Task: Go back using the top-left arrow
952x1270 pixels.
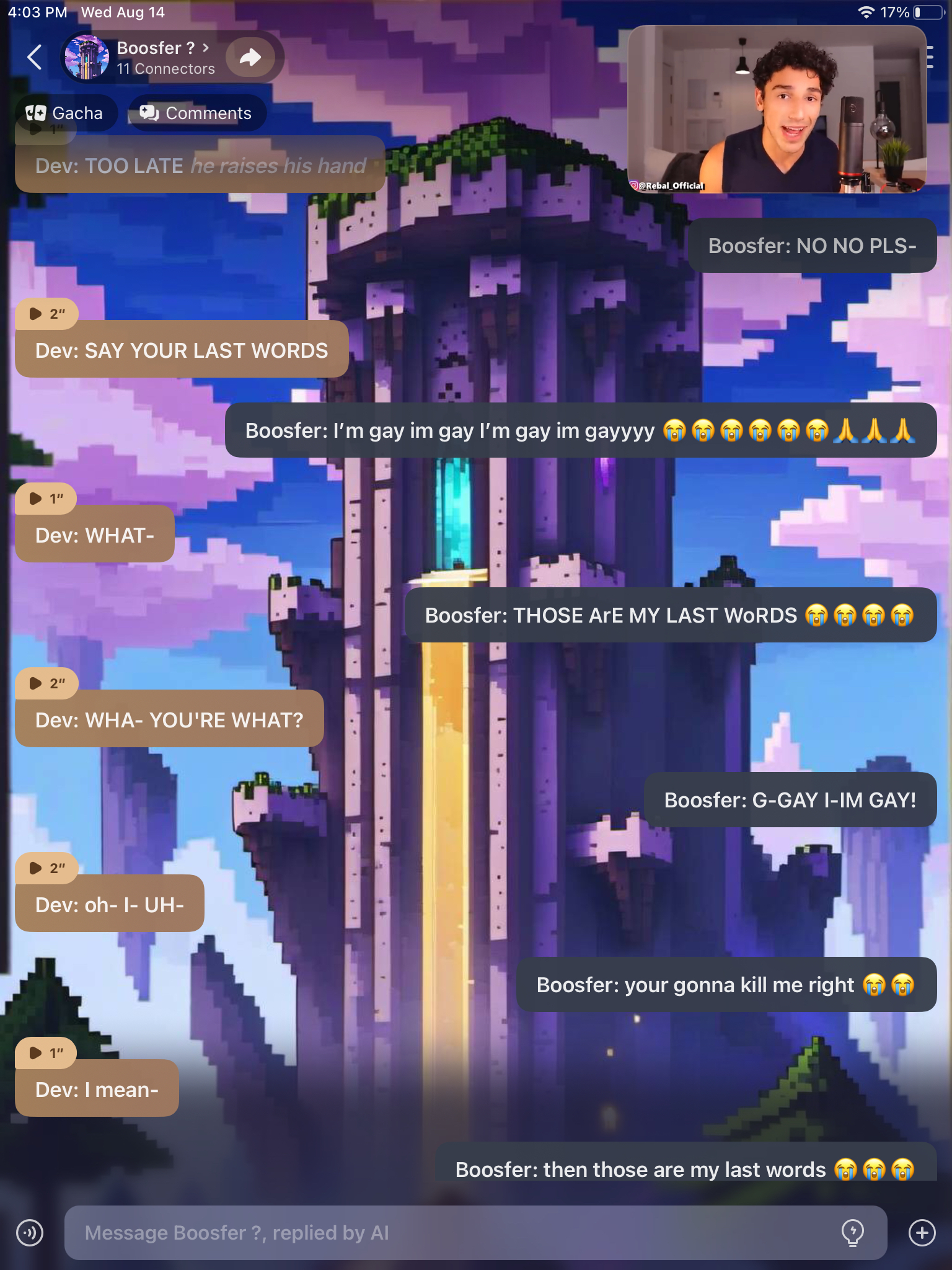Action: click(35, 57)
